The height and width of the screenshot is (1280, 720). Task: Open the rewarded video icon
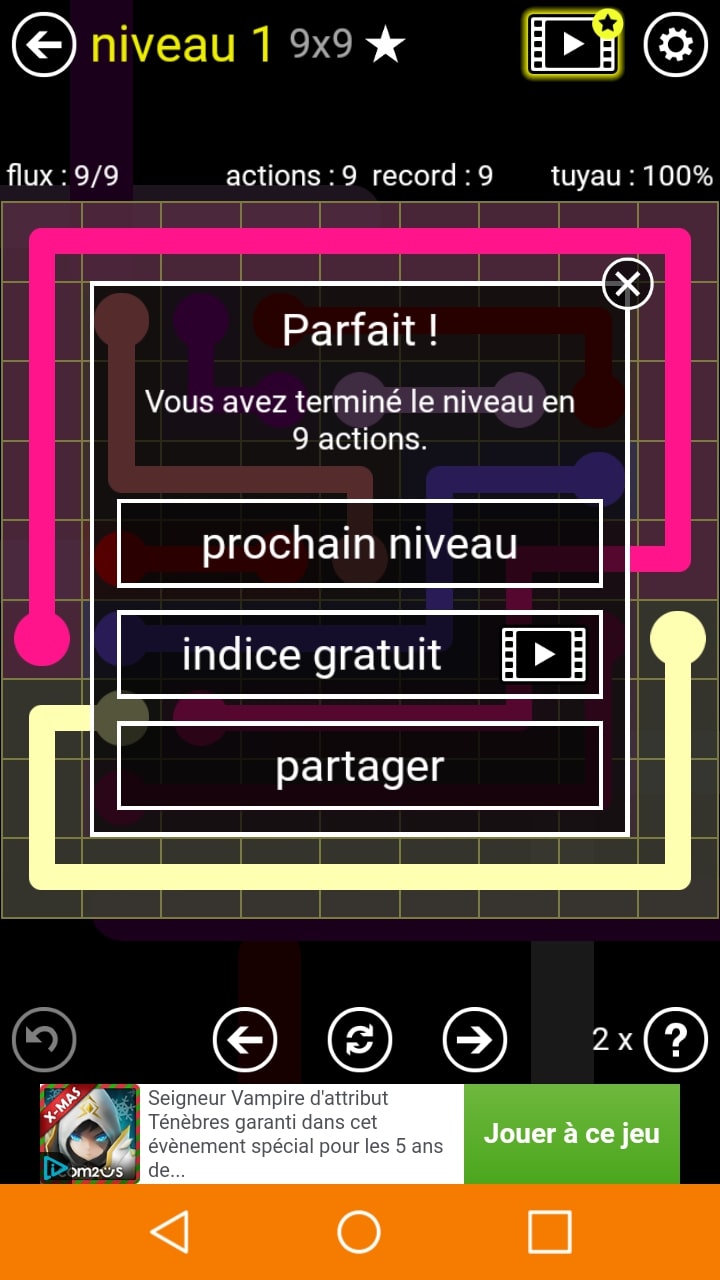coord(573,45)
